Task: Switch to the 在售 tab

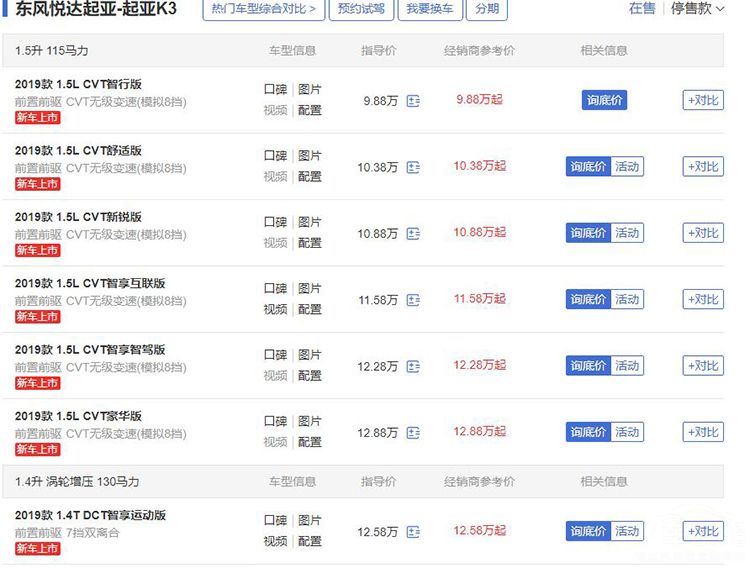Action: coord(642,8)
